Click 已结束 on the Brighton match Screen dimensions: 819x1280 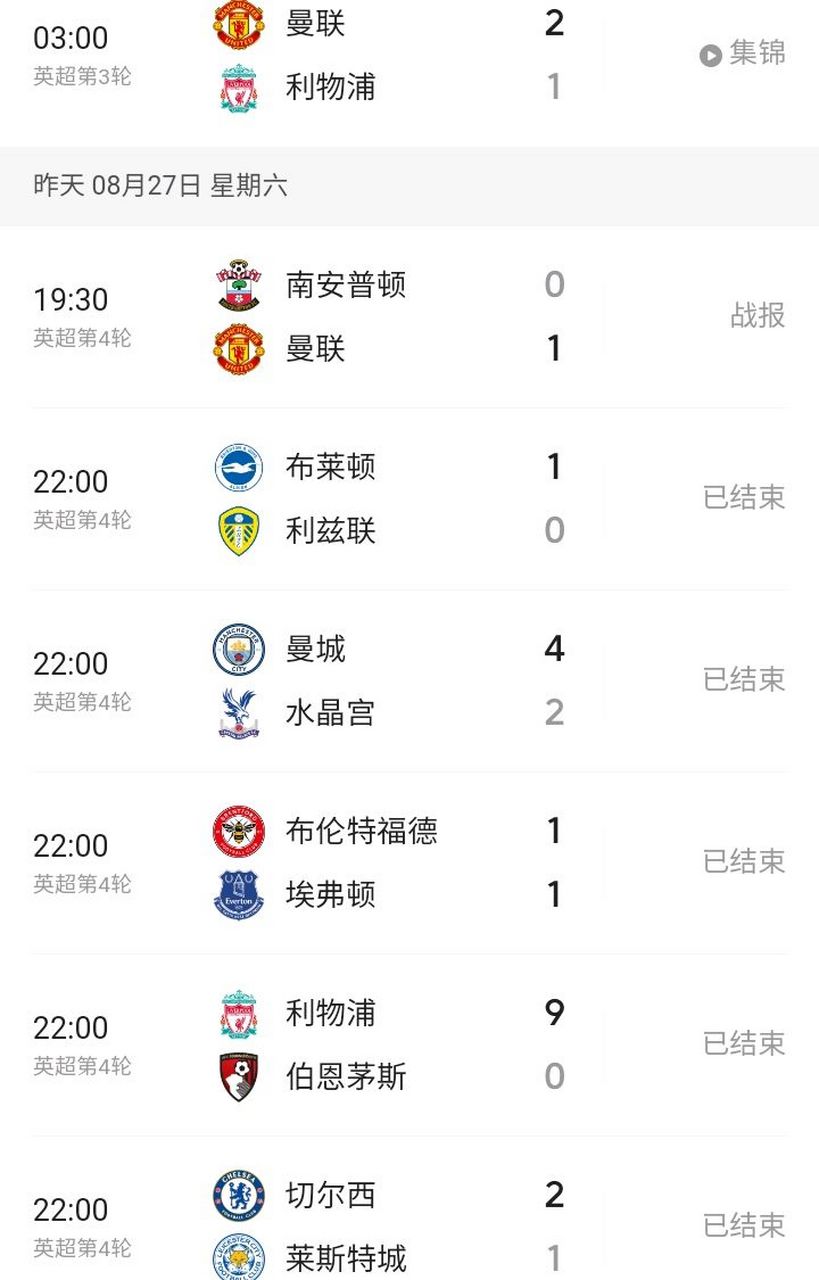point(742,498)
